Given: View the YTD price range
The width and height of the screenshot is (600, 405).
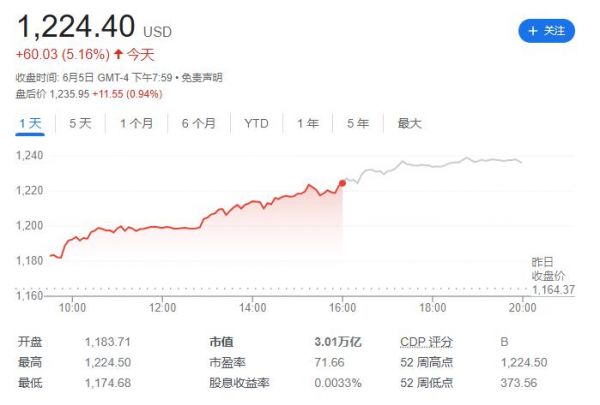Looking at the screenshot, I should coord(256,123).
